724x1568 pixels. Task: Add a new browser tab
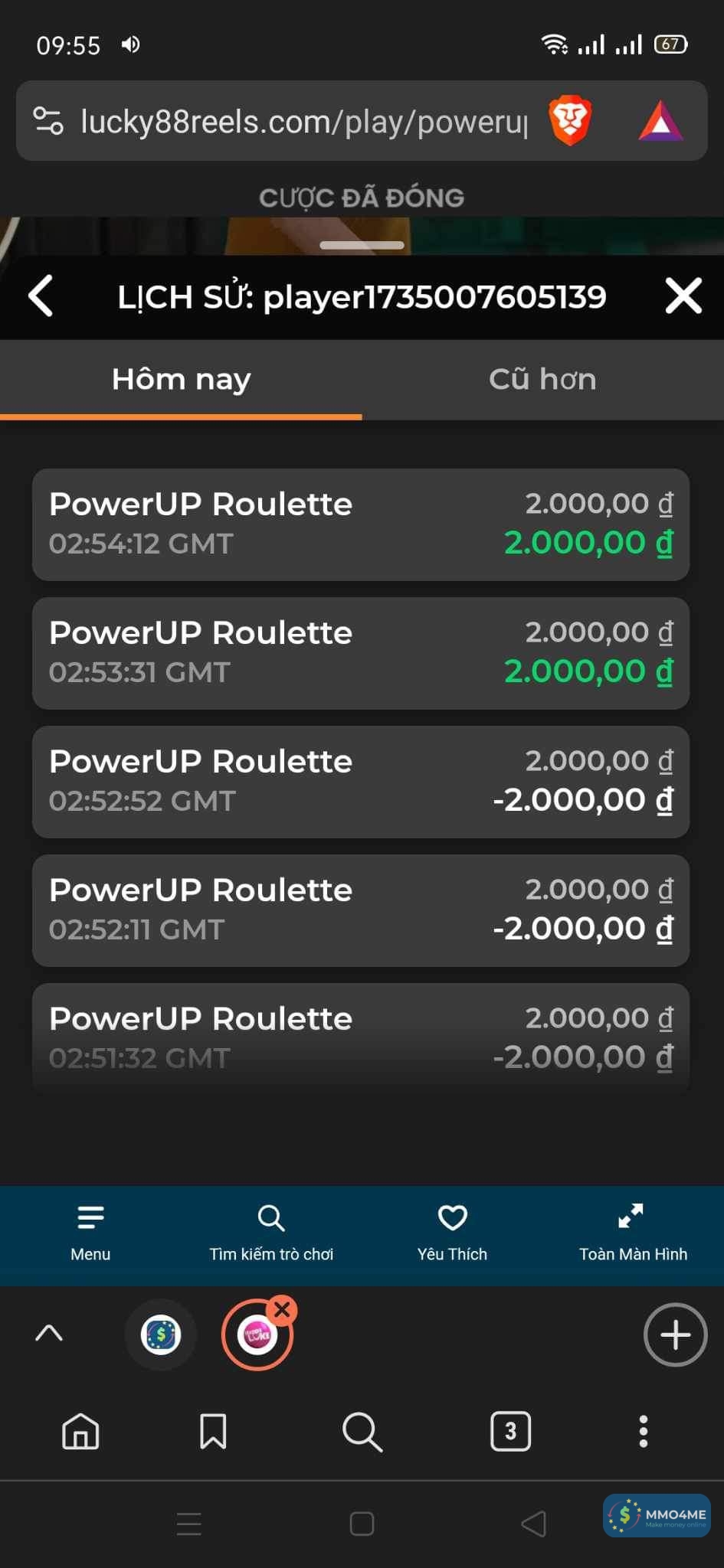[675, 1334]
